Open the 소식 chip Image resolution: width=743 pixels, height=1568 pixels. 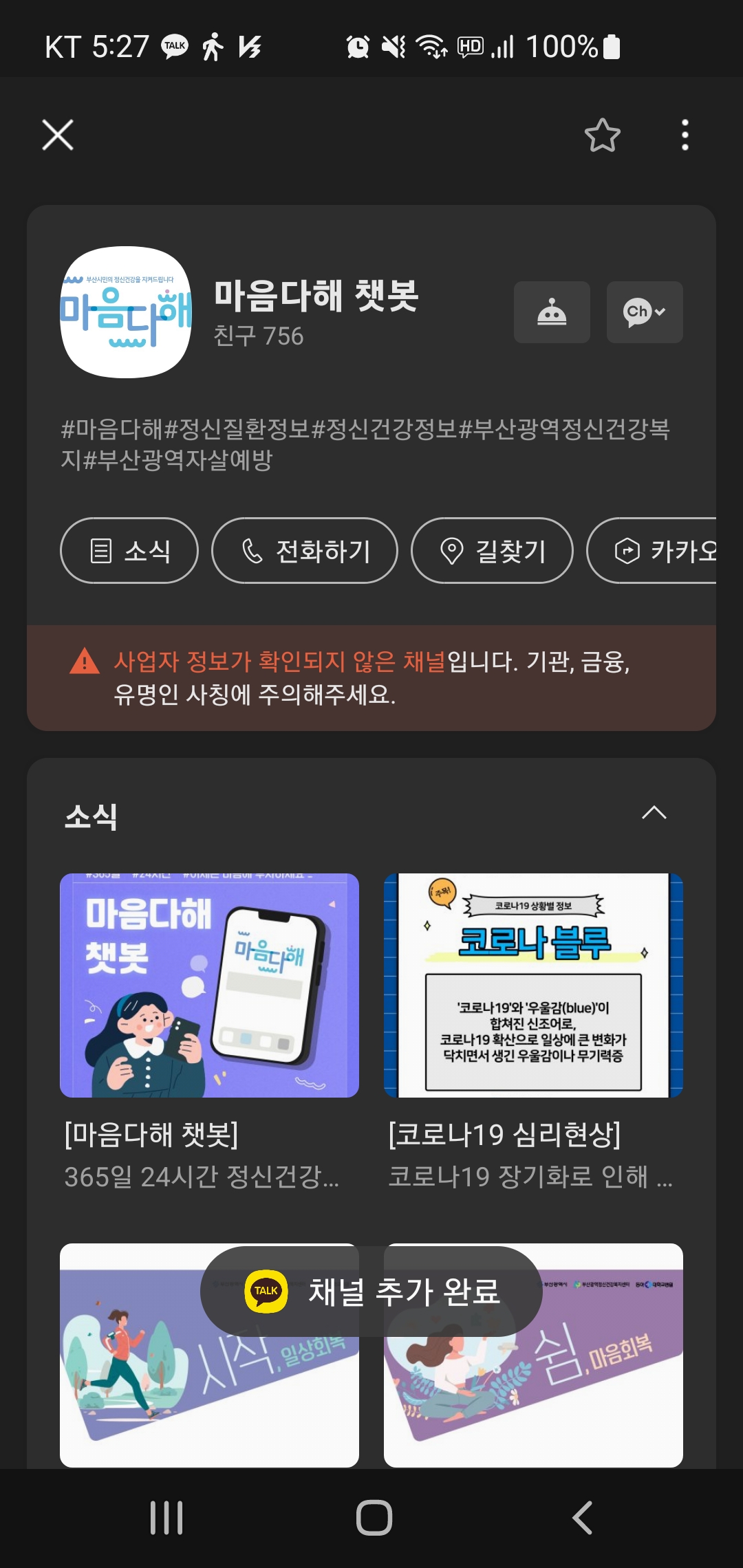pos(129,551)
